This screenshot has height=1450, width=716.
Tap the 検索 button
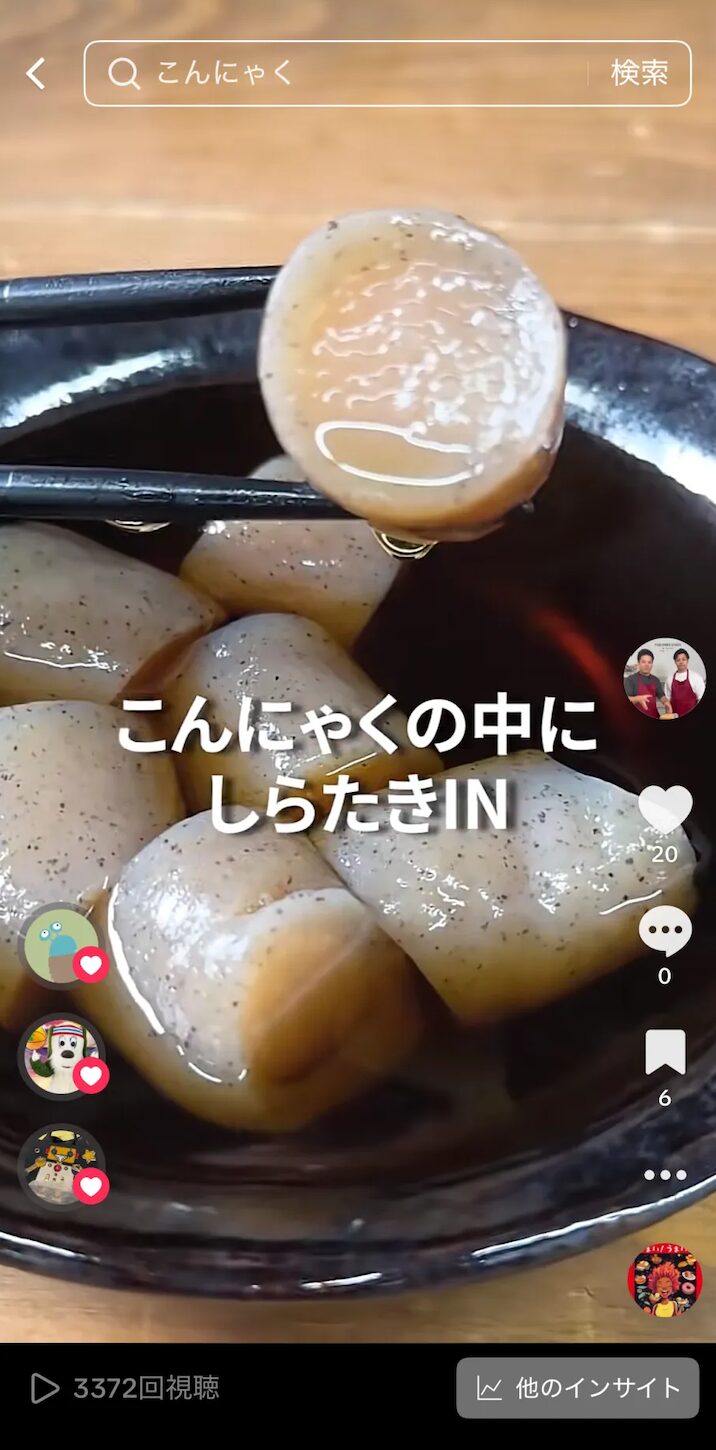coord(639,73)
